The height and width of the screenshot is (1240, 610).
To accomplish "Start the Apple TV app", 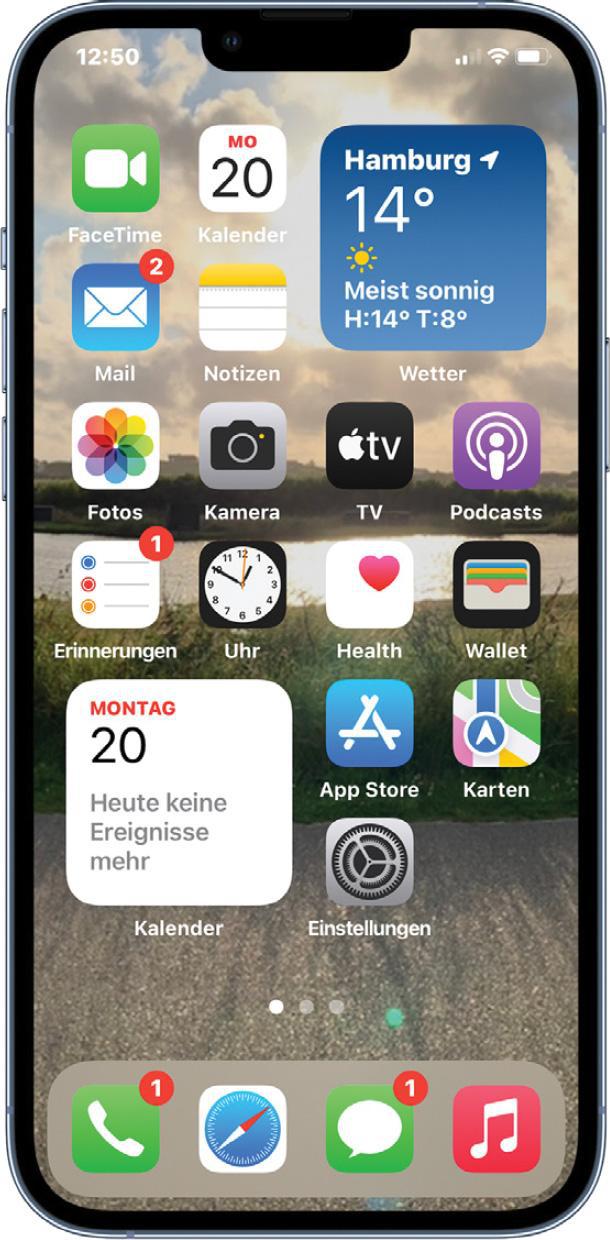I will (x=369, y=446).
